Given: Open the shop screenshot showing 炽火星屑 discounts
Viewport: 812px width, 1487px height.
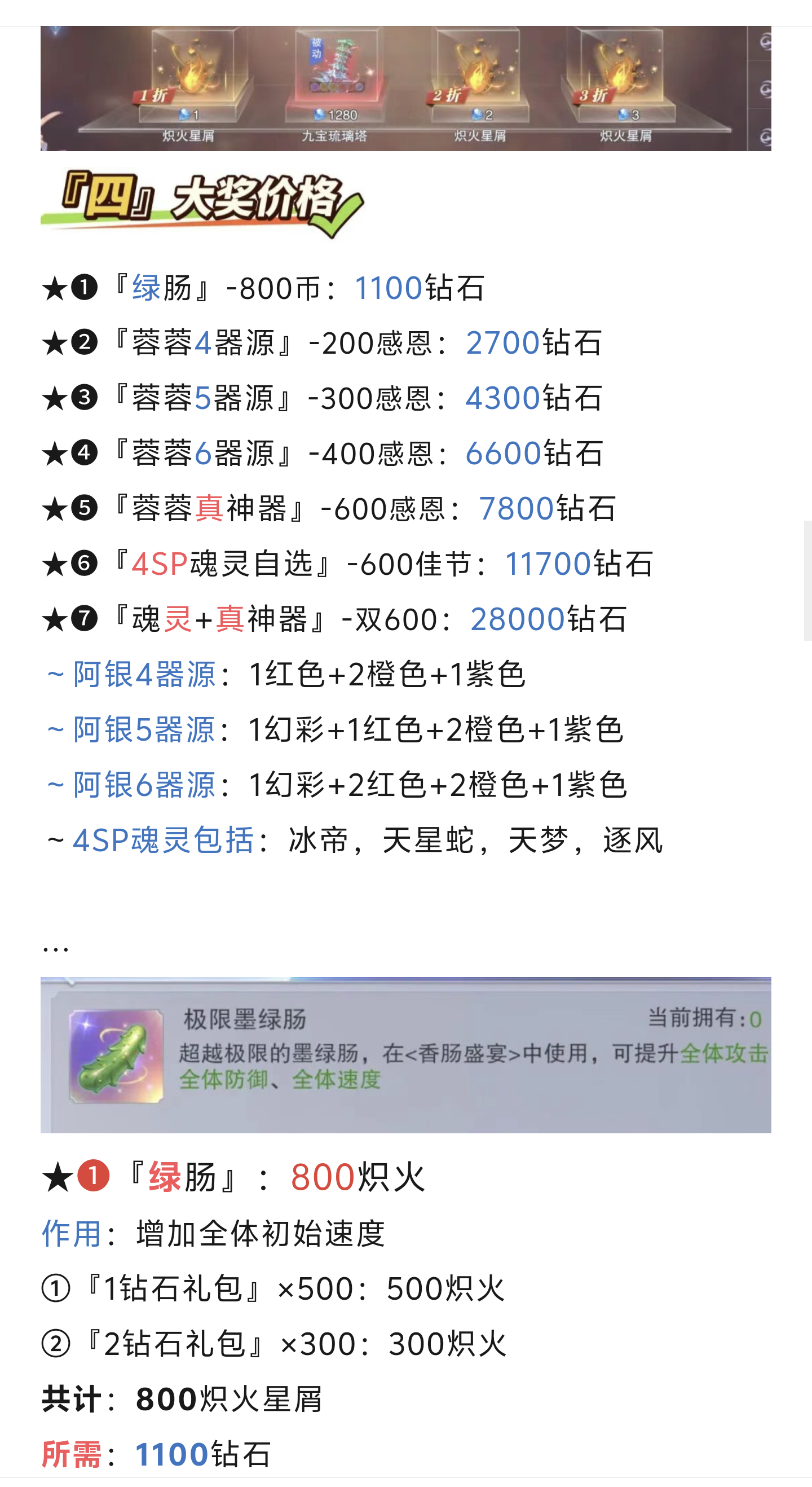Looking at the screenshot, I should tap(405, 89).
